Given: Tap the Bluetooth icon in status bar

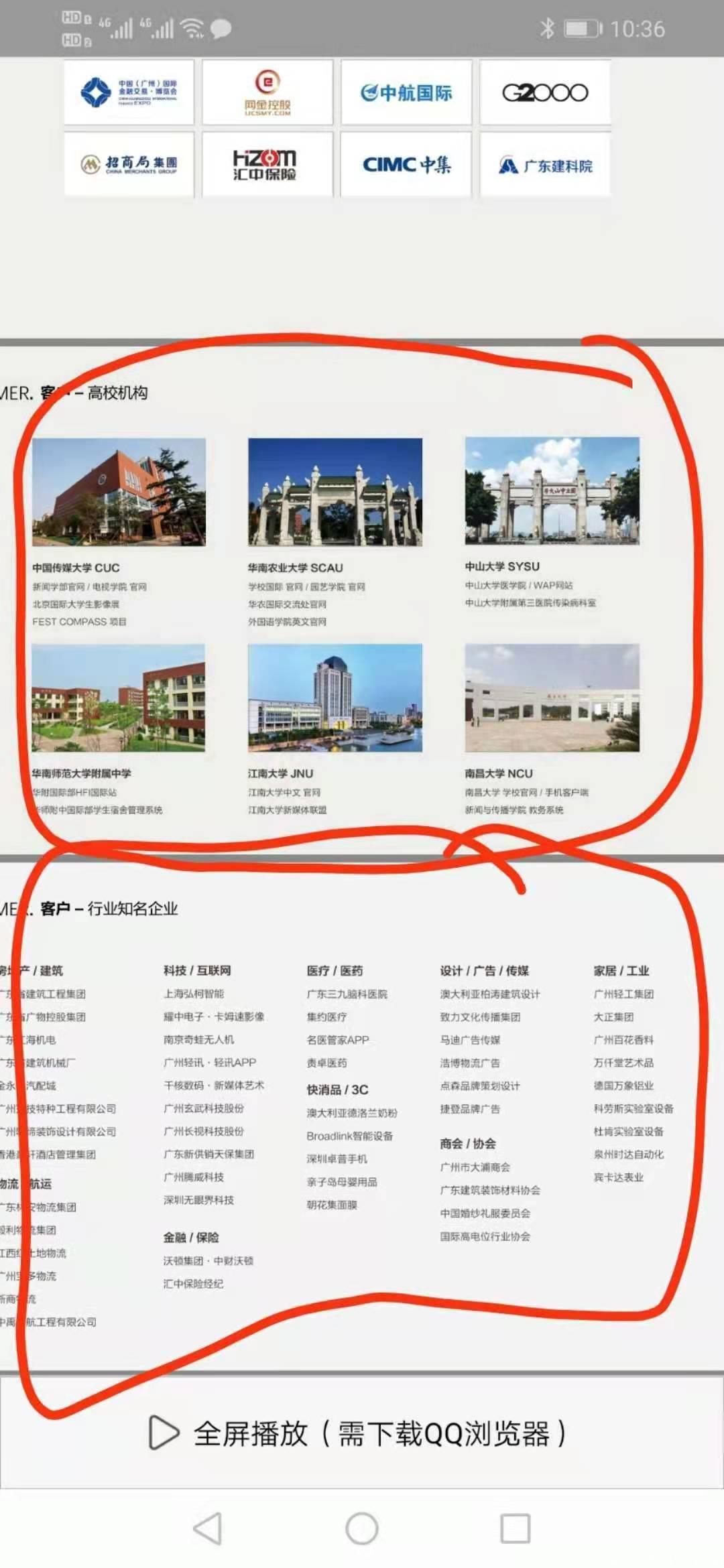Looking at the screenshot, I should (x=546, y=27).
